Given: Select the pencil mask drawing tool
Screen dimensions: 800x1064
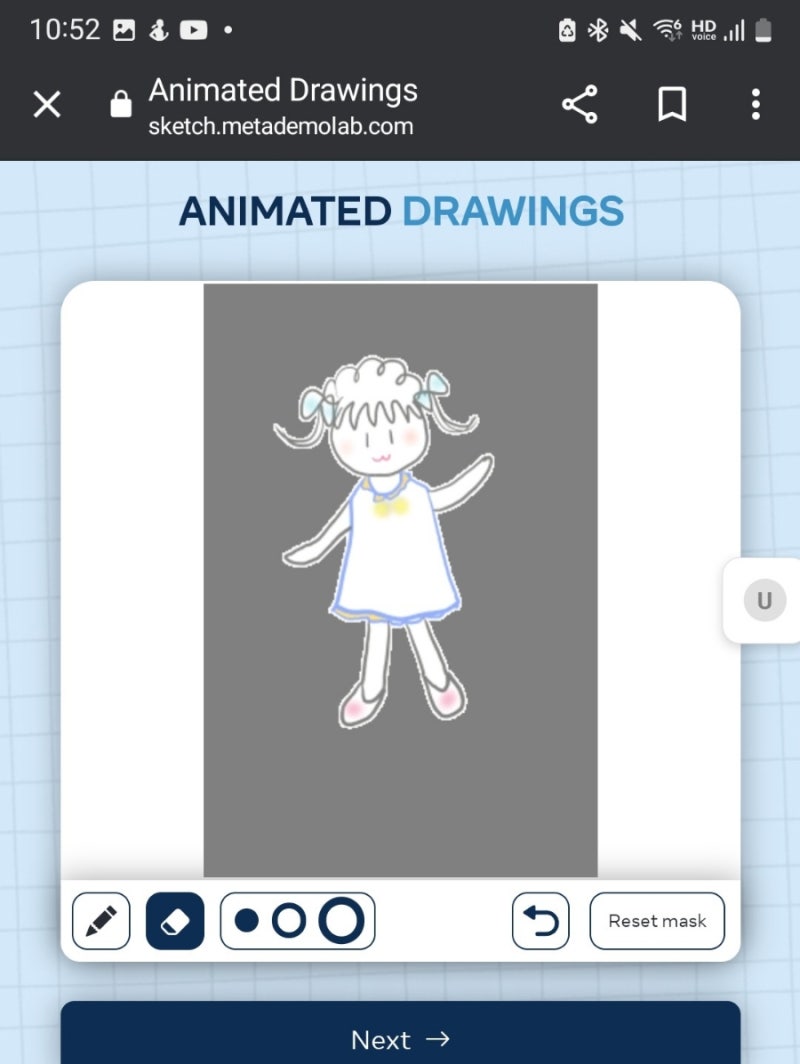Looking at the screenshot, I should (103, 920).
